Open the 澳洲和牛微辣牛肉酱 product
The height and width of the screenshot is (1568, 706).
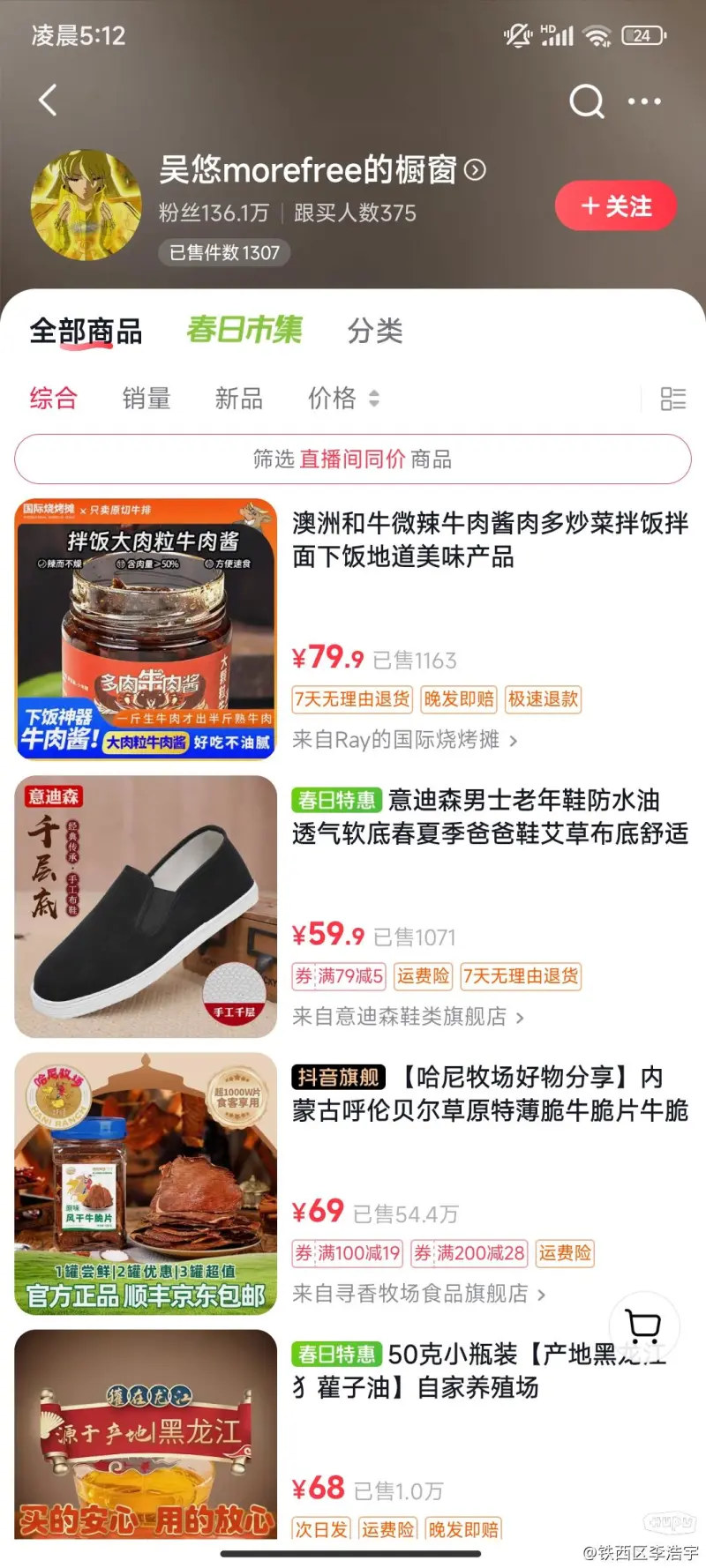click(490, 540)
